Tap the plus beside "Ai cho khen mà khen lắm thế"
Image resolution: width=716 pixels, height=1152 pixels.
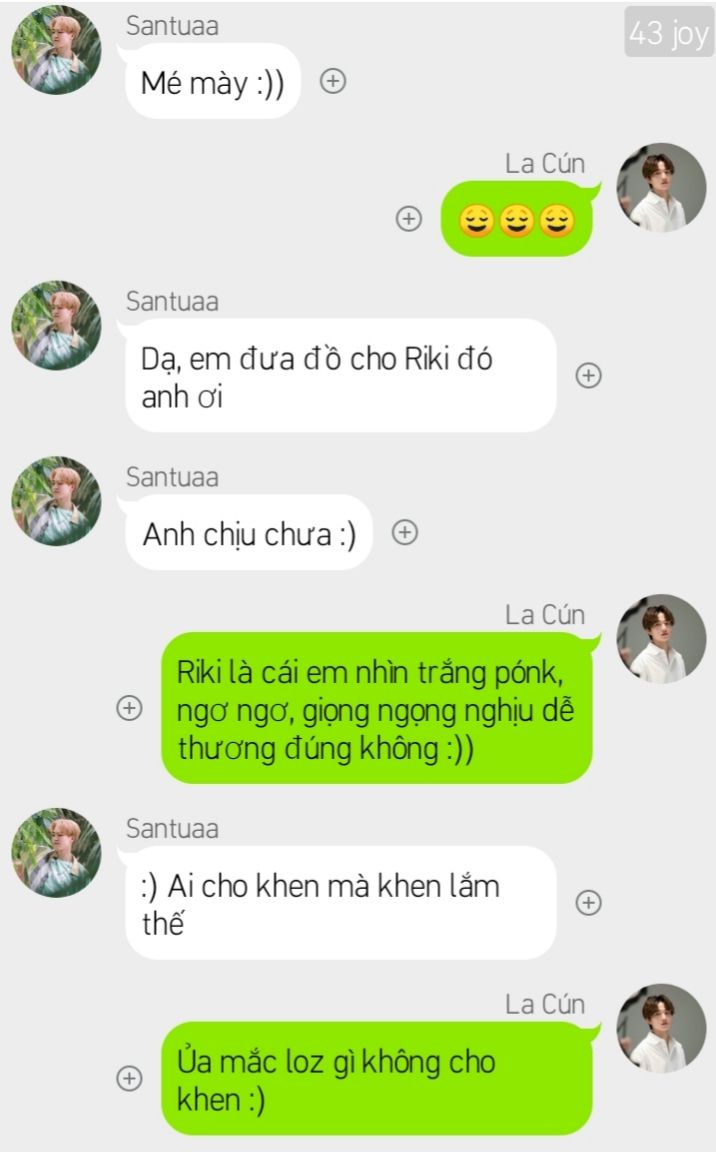[x=588, y=902]
